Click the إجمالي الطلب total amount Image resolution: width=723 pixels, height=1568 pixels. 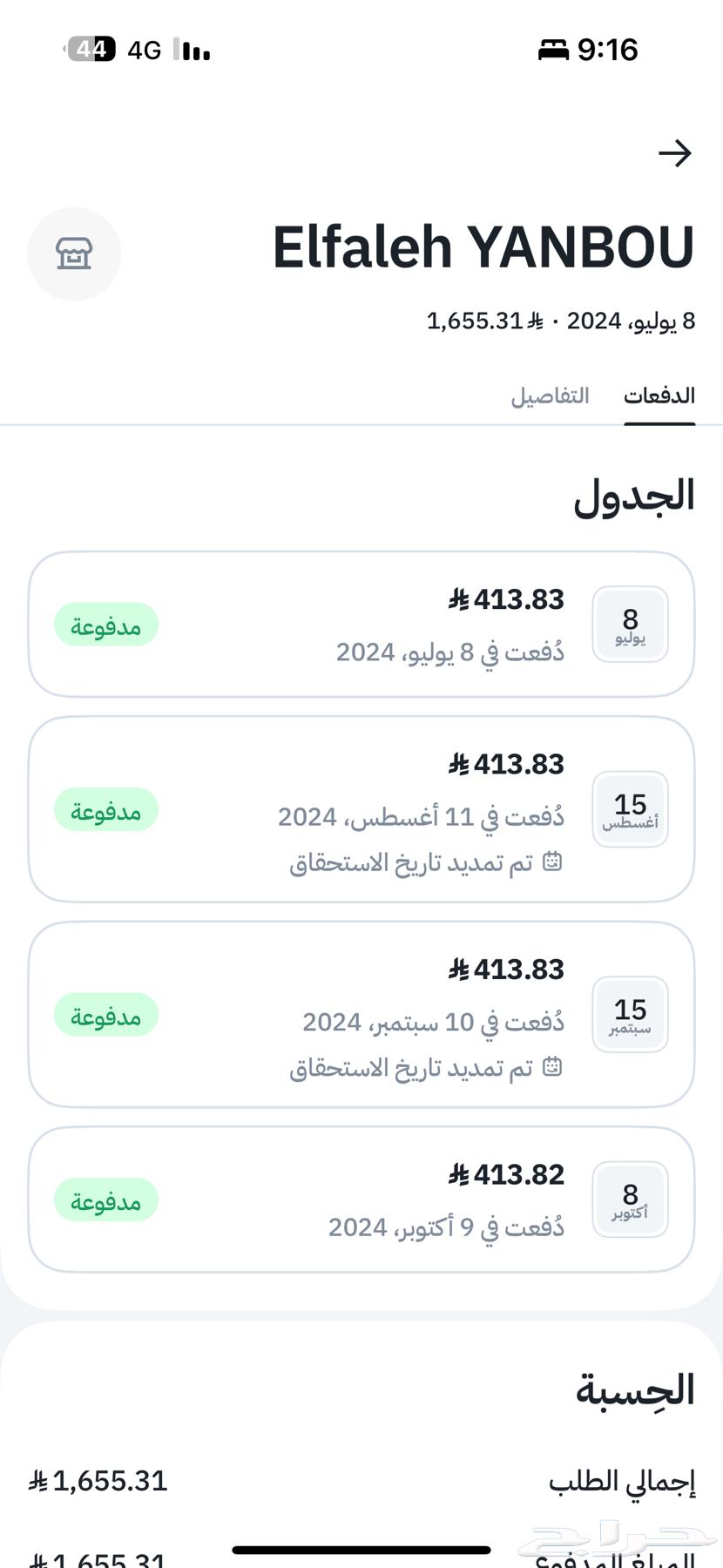point(98,1480)
